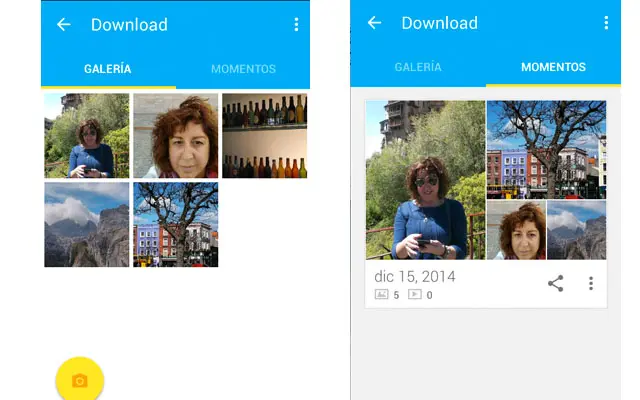Open options for the dic 15, 2014 moment
The height and width of the screenshot is (400, 640).
tap(591, 284)
